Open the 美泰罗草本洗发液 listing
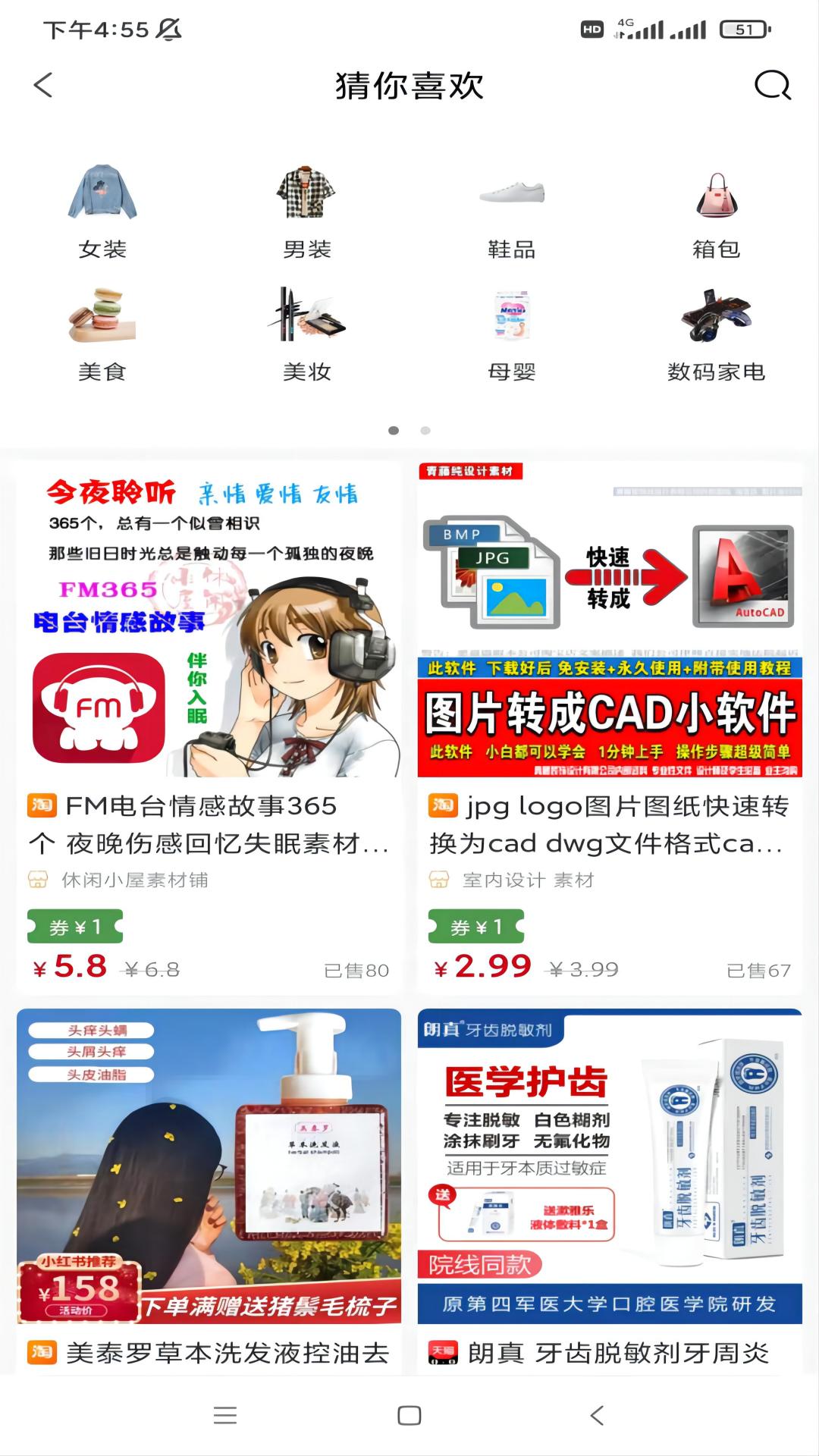819x1456 pixels. pyautogui.click(x=205, y=1153)
